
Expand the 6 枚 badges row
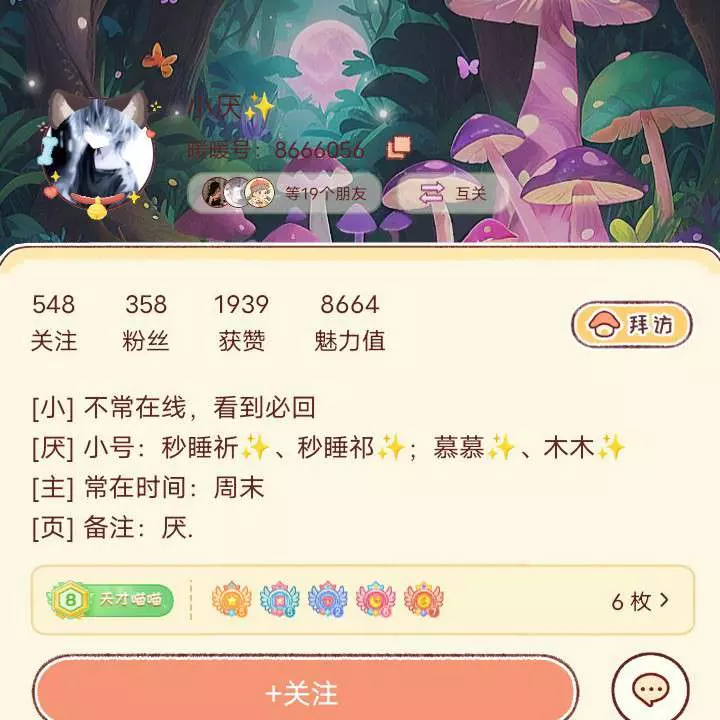640,601
